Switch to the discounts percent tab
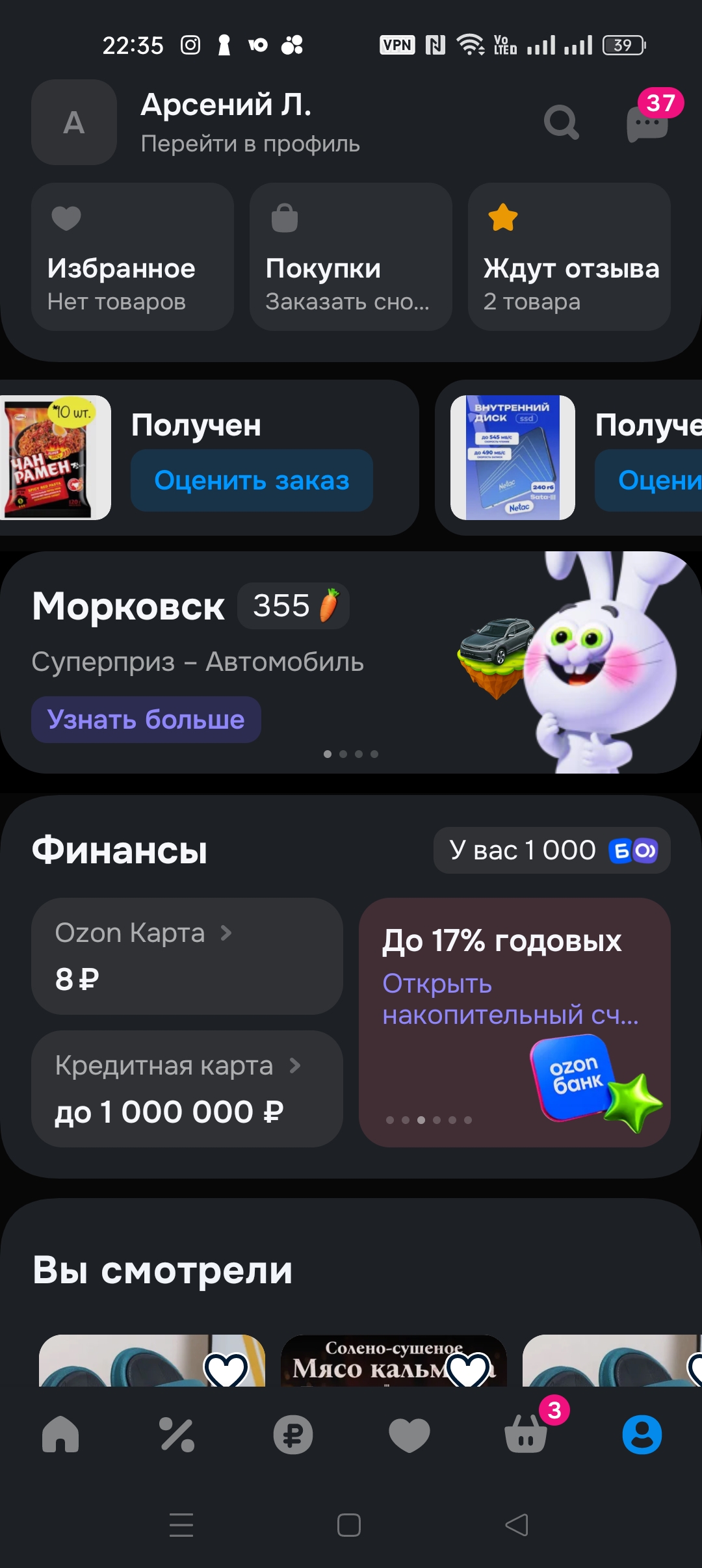Image resolution: width=702 pixels, height=1568 pixels. click(177, 1435)
